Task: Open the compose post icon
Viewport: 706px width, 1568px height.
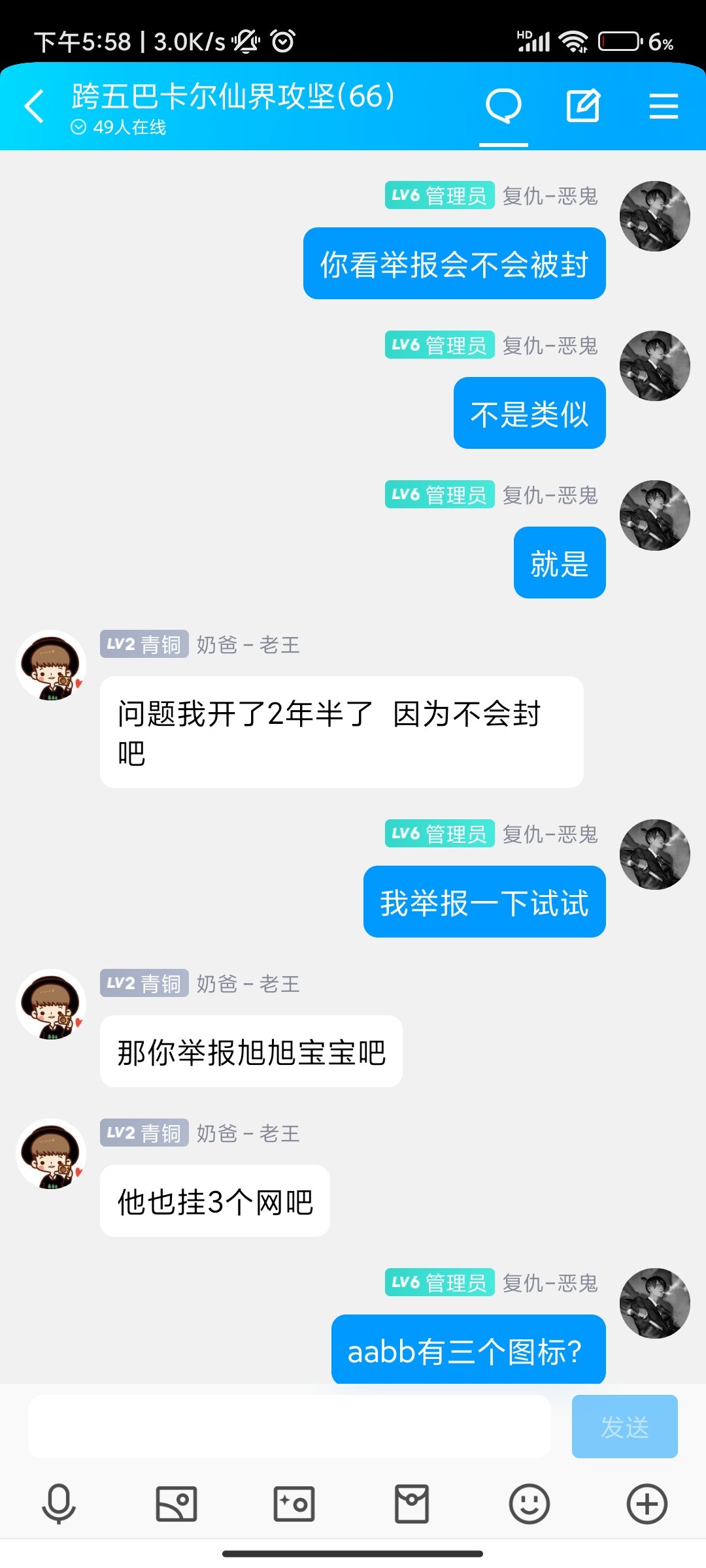Action: pyautogui.click(x=583, y=106)
